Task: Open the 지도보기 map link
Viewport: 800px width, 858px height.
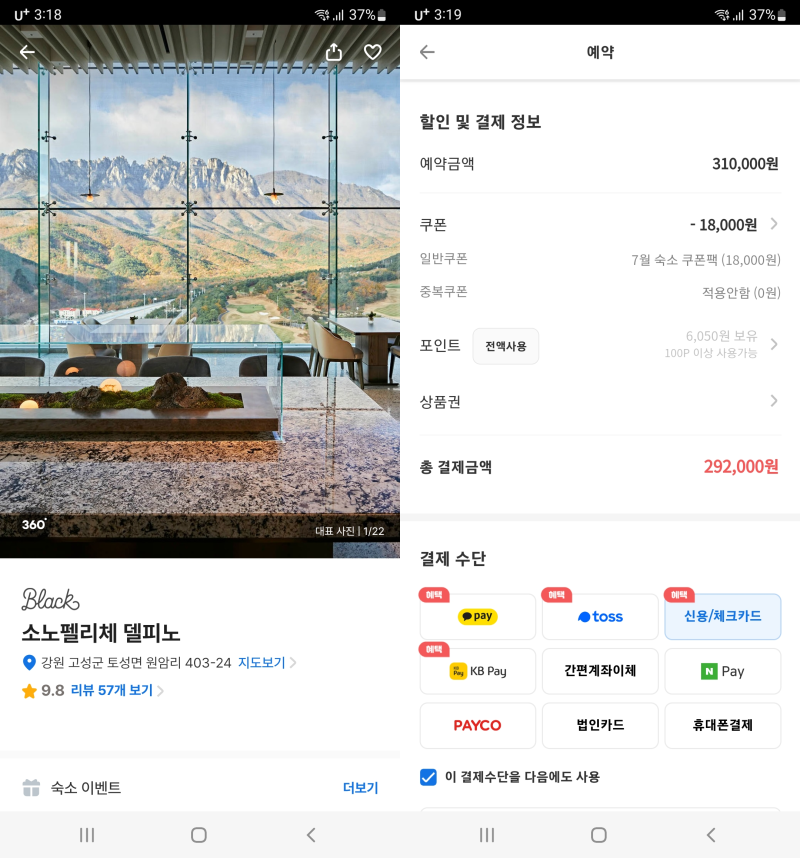Action: click(x=262, y=663)
